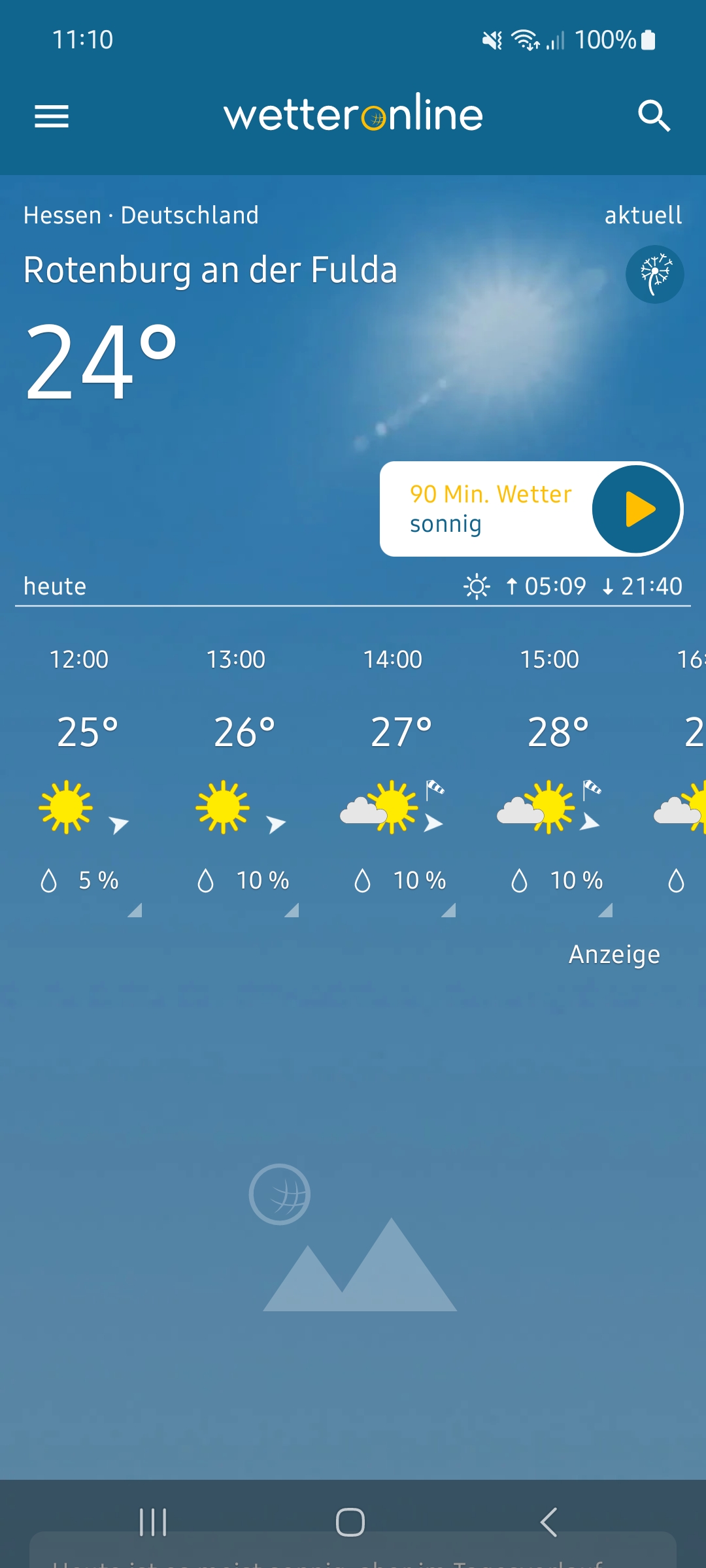
Task: Play the 90 Min. Wetter forecast
Action: coord(636,509)
